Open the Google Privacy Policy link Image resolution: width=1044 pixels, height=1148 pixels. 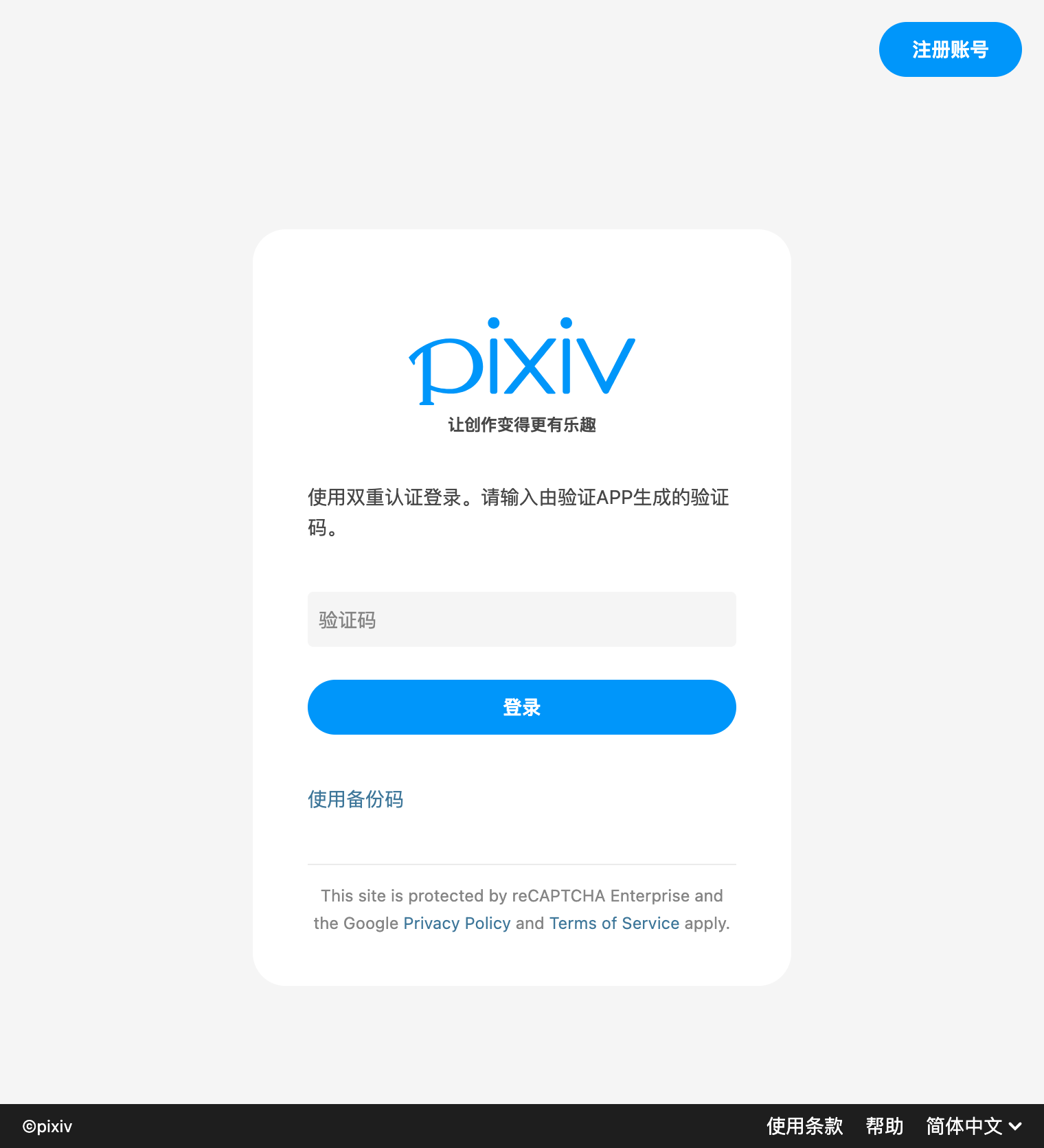point(457,923)
